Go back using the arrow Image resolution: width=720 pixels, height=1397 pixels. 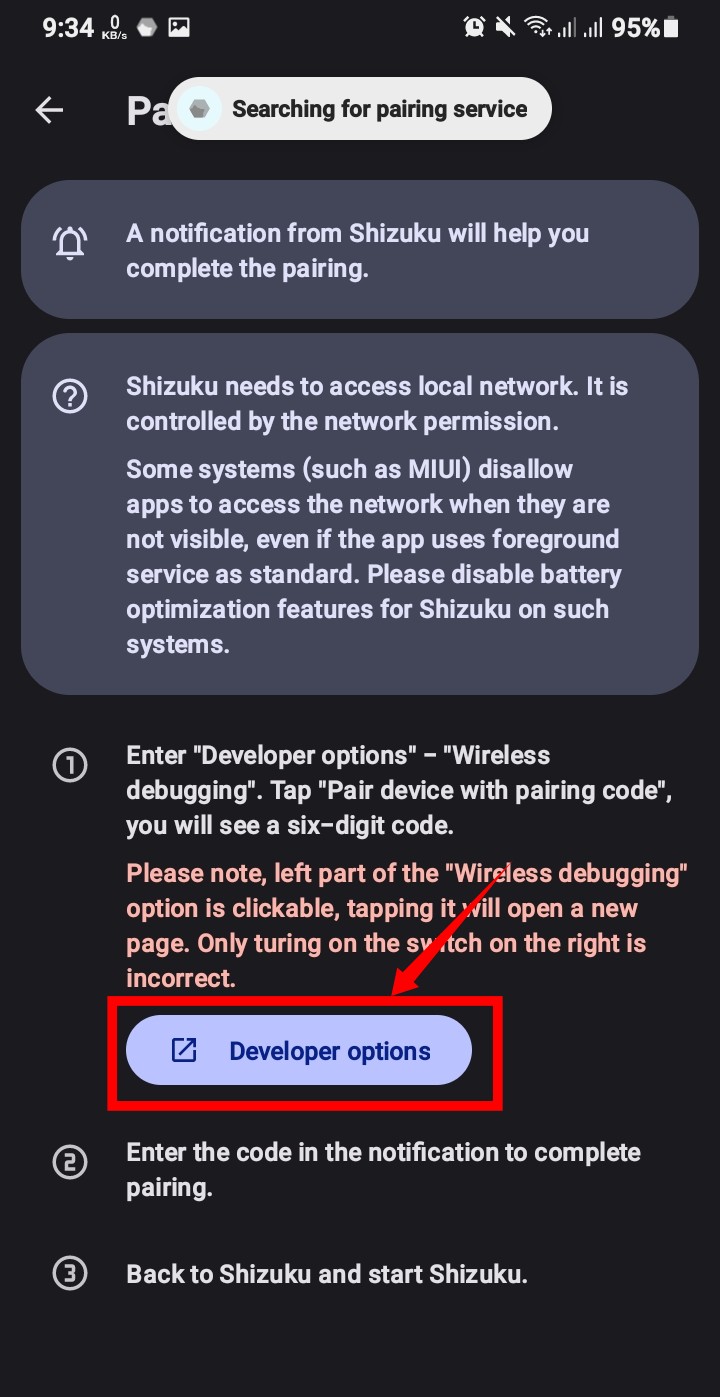pyautogui.click(x=49, y=111)
